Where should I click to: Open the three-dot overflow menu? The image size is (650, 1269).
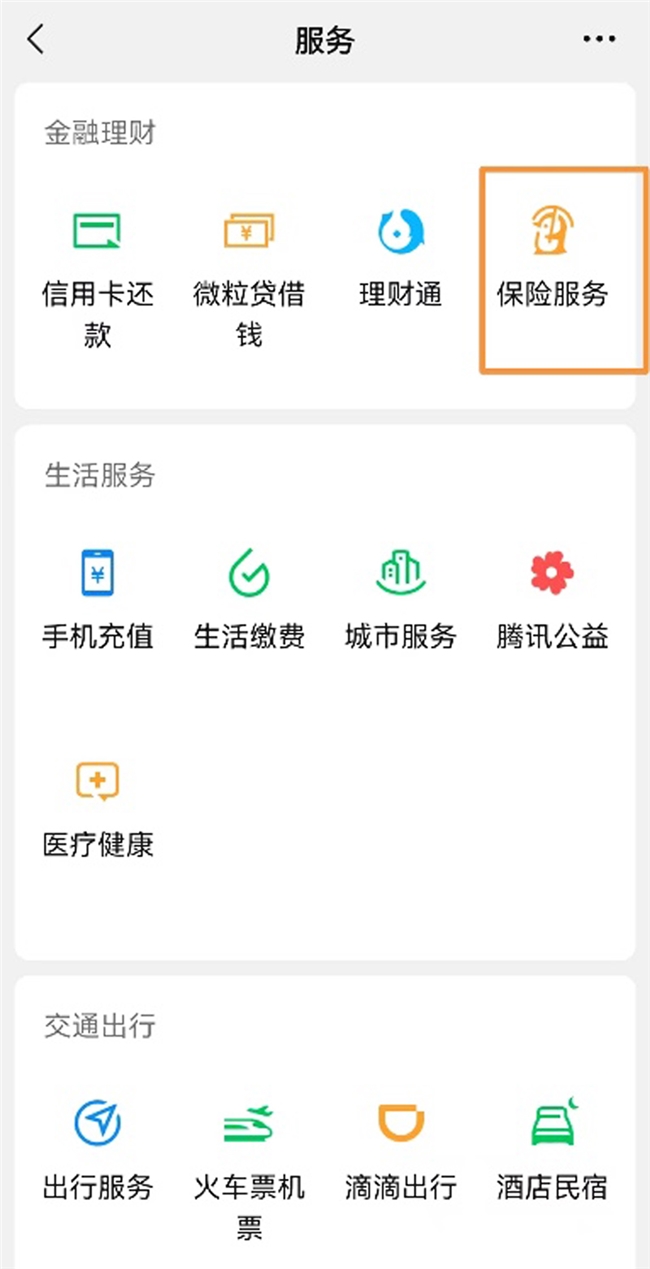(x=599, y=40)
